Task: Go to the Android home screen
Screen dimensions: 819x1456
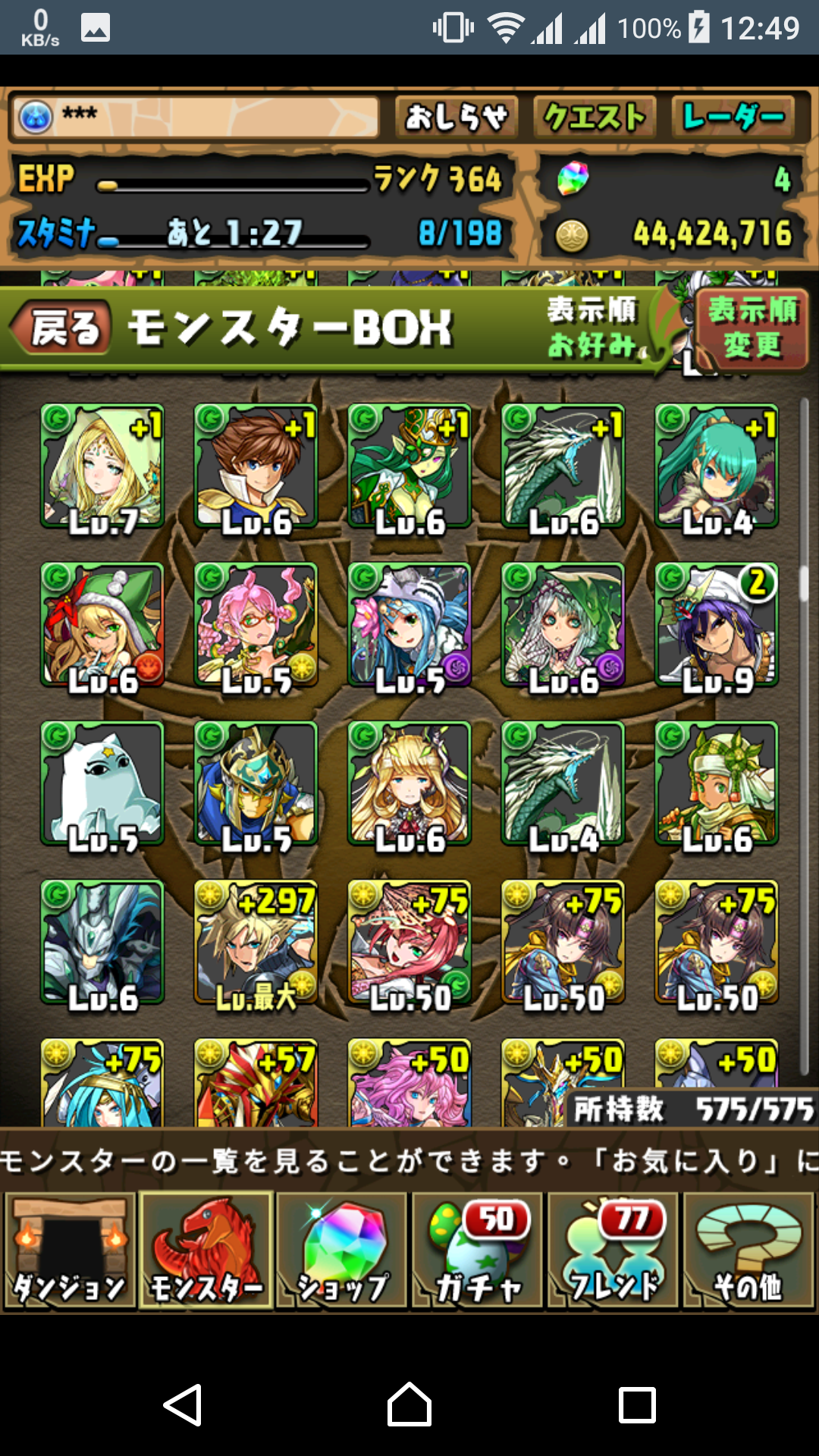Action: [409, 1404]
